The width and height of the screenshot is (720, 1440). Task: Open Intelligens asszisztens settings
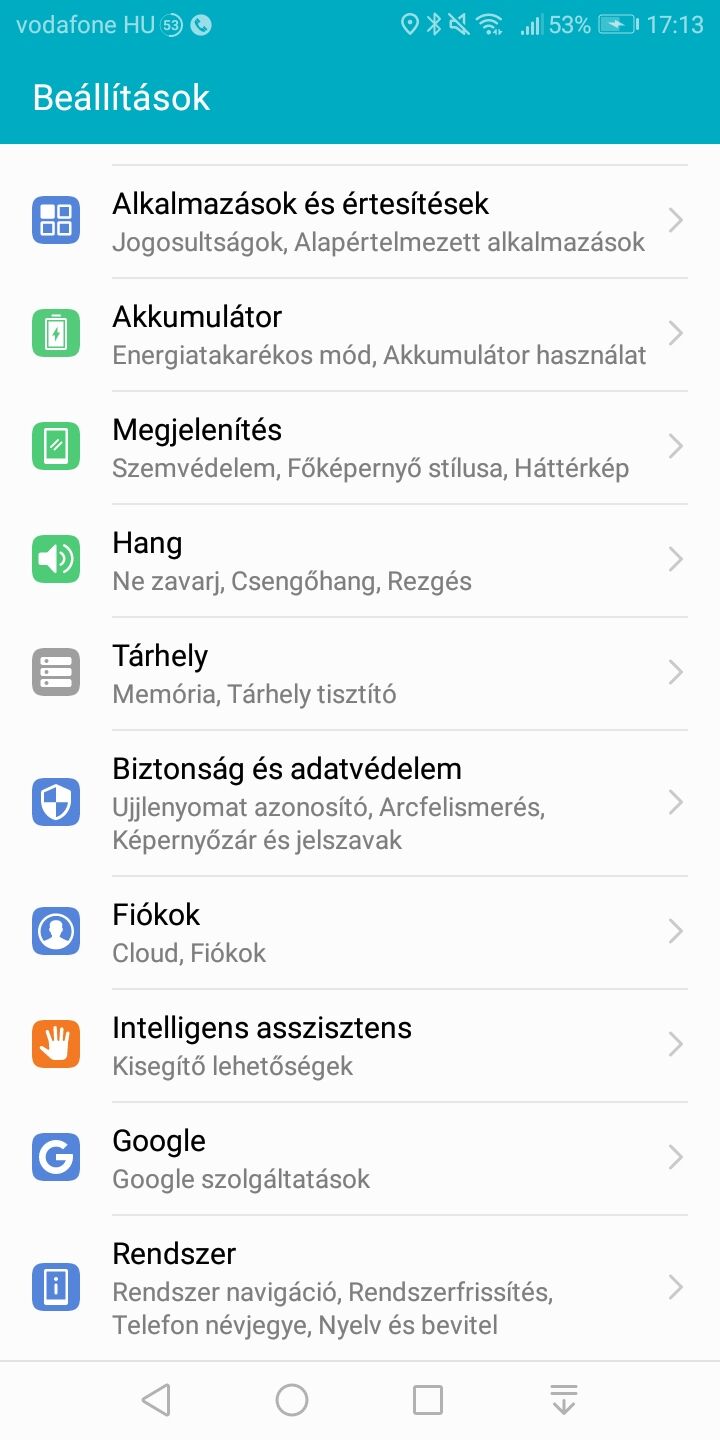click(x=360, y=1046)
